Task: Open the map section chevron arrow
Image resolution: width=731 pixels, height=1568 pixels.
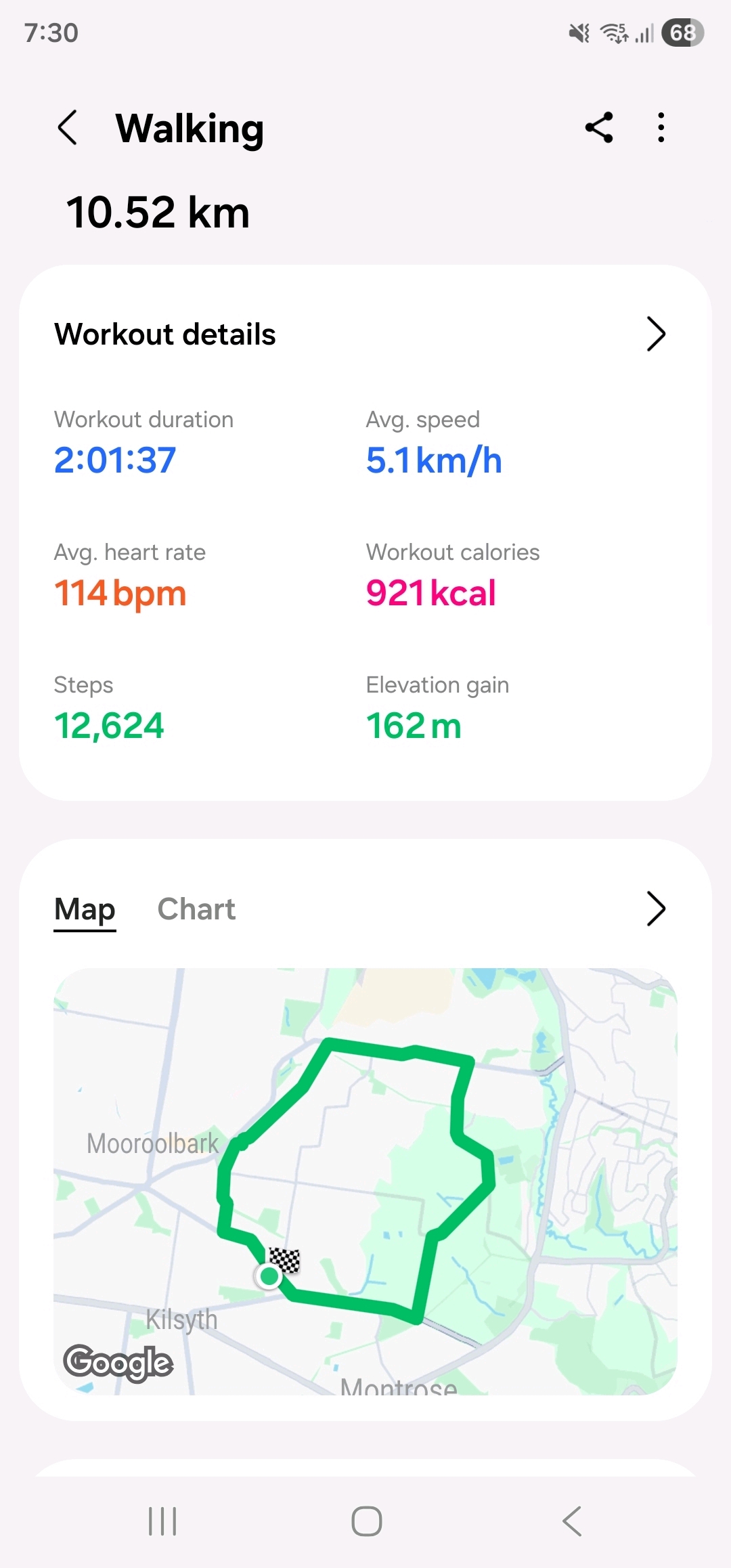Action: point(655,909)
